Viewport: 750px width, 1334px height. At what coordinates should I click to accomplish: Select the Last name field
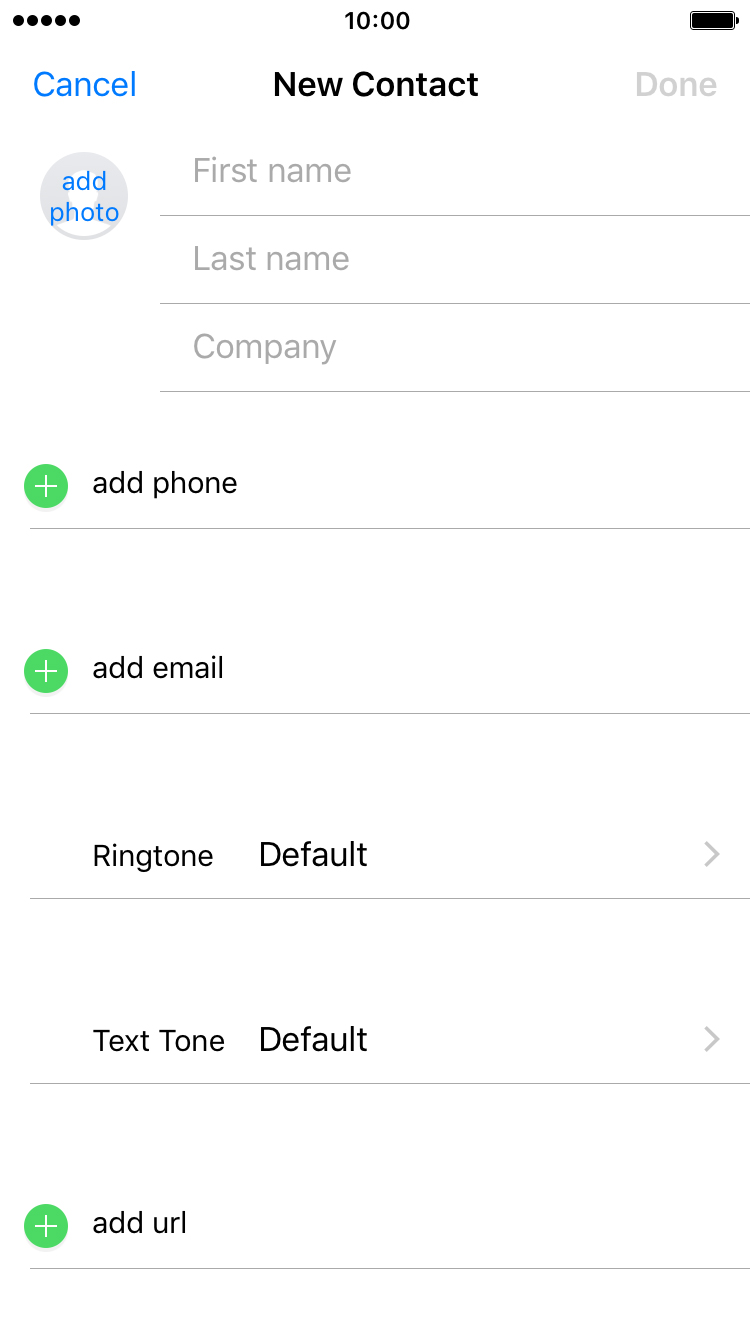click(455, 259)
